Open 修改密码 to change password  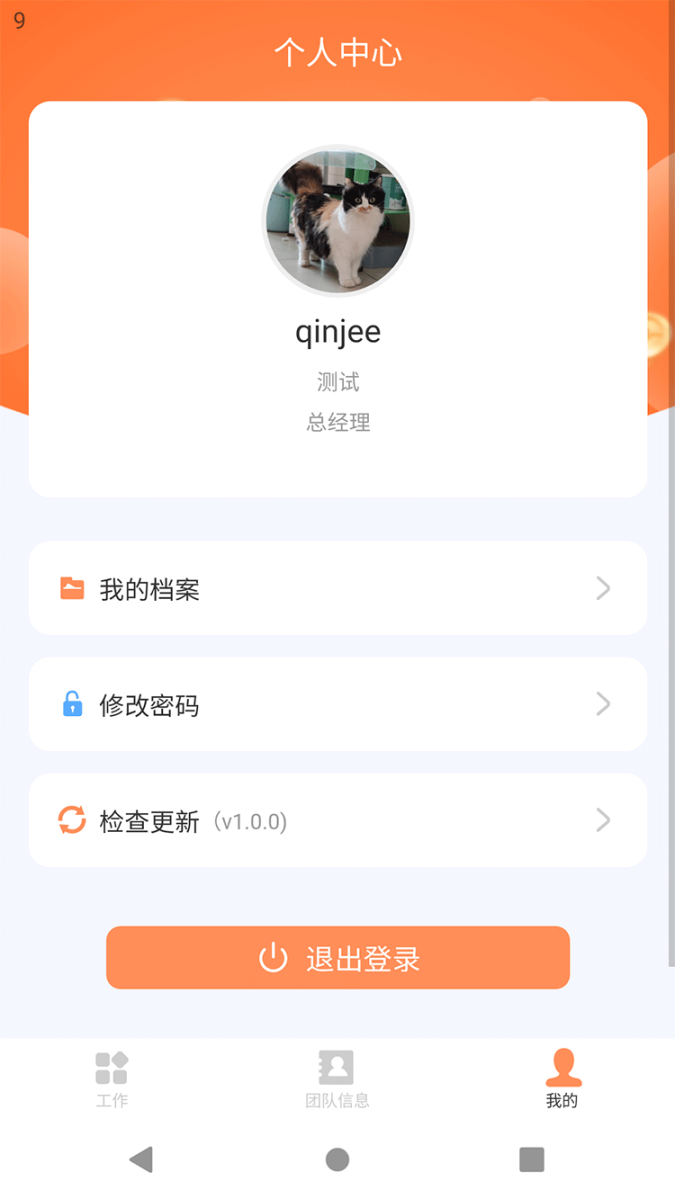click(x=337, y=704)
